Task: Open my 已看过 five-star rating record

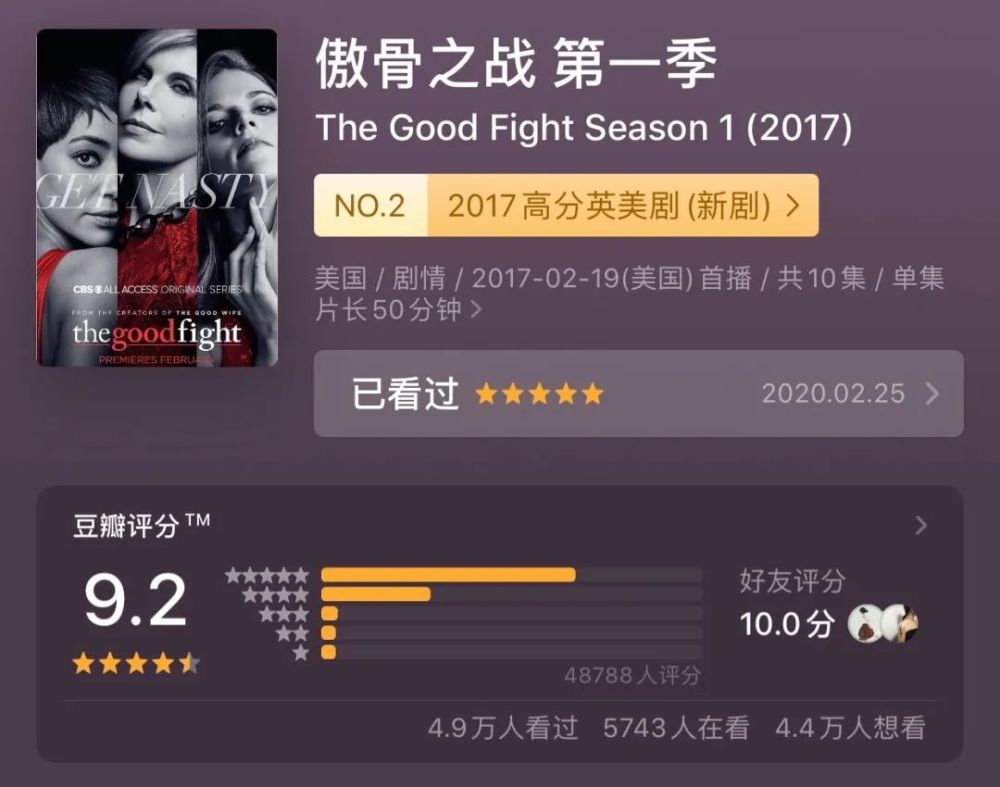Action: tap(638, 393)
